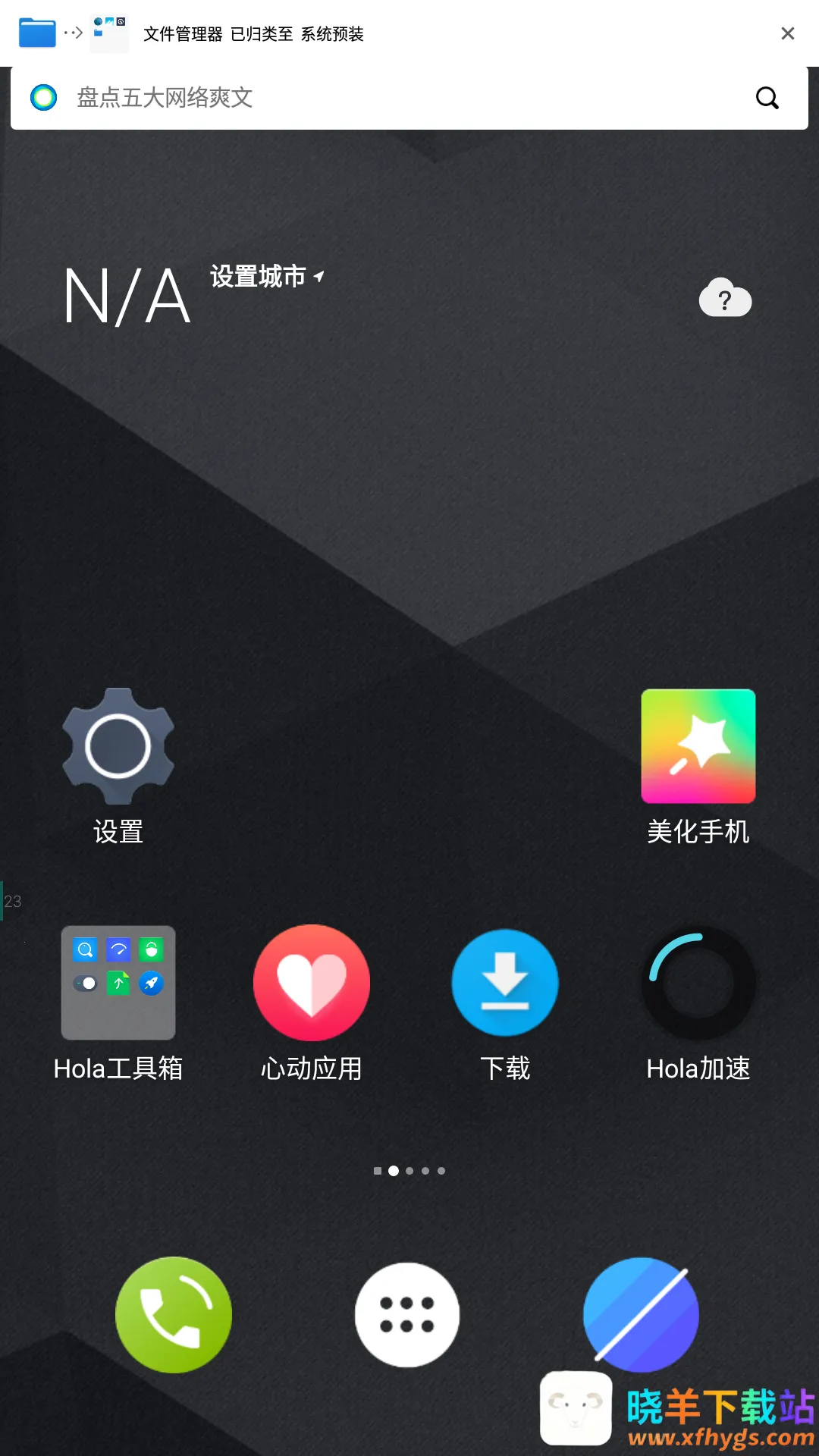Open the unknown weather cloud icon
The image size is (819, 1456).
(725, 299)
